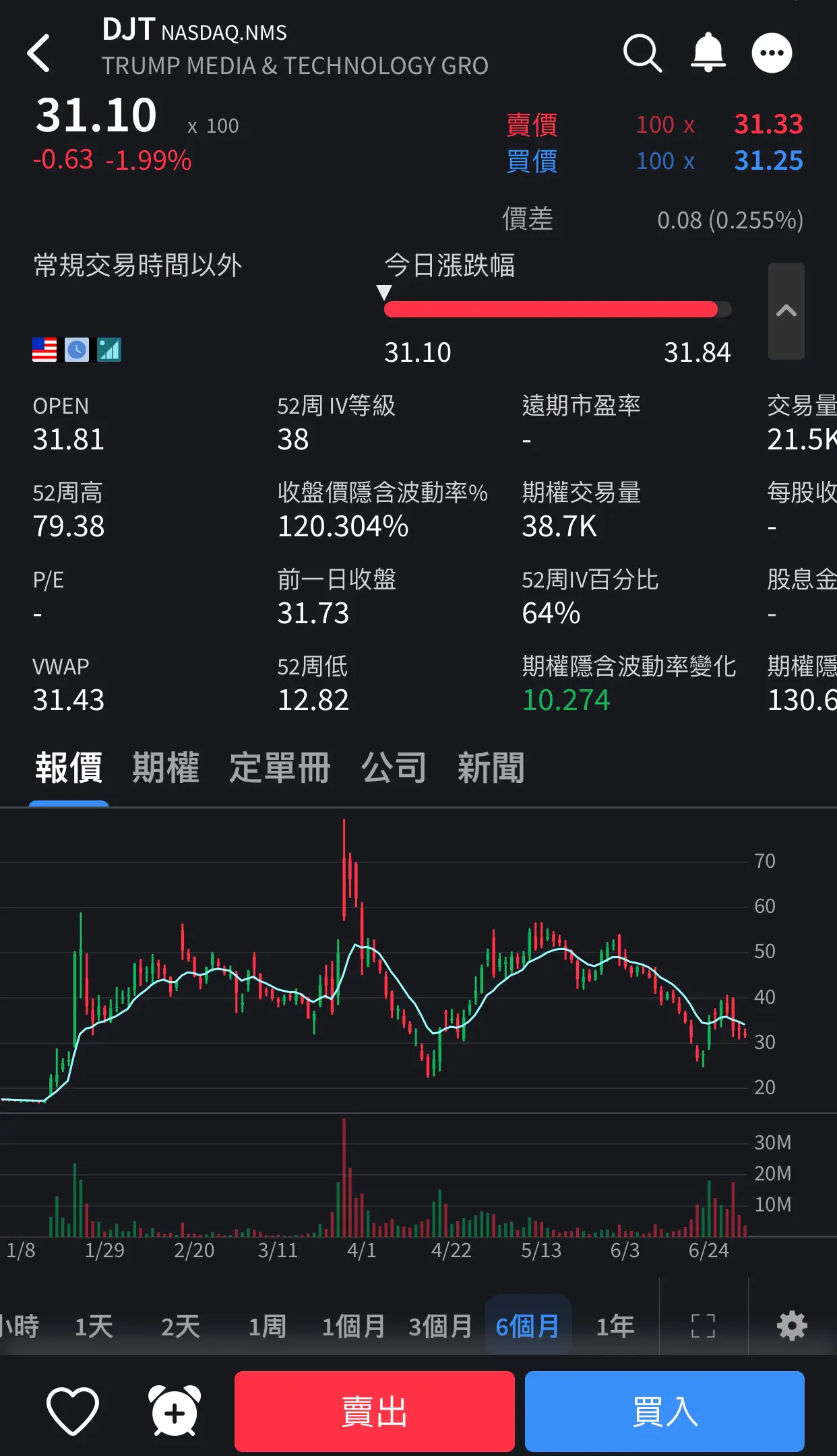Open the alerts bell icon
The width and height of the screenshot is (837, 1456).
pyautogui.click(x=708, y=53)
